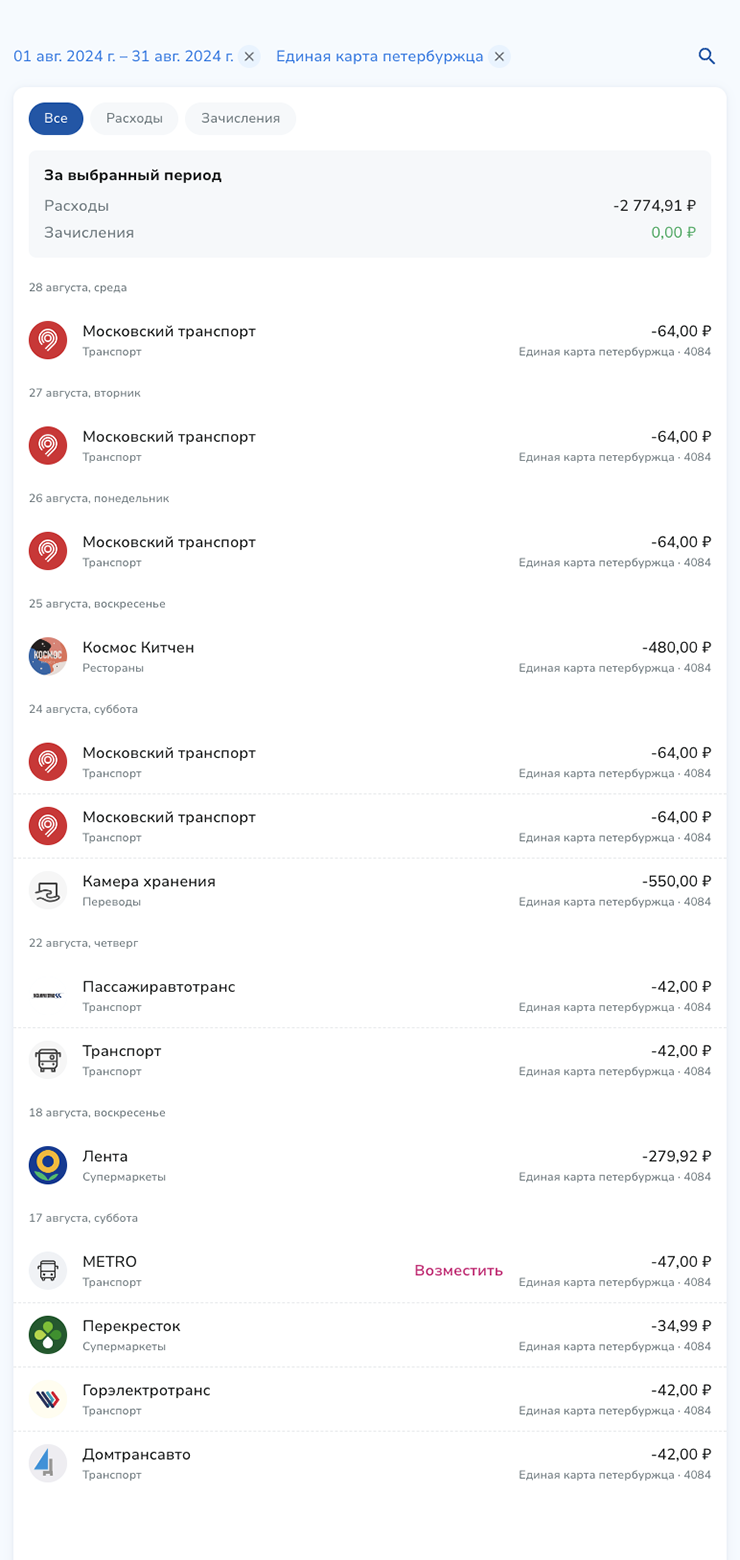Screen dimensions: 740x1560
Task: Select the Зачисления tab
Action: (x=240, y=118)
